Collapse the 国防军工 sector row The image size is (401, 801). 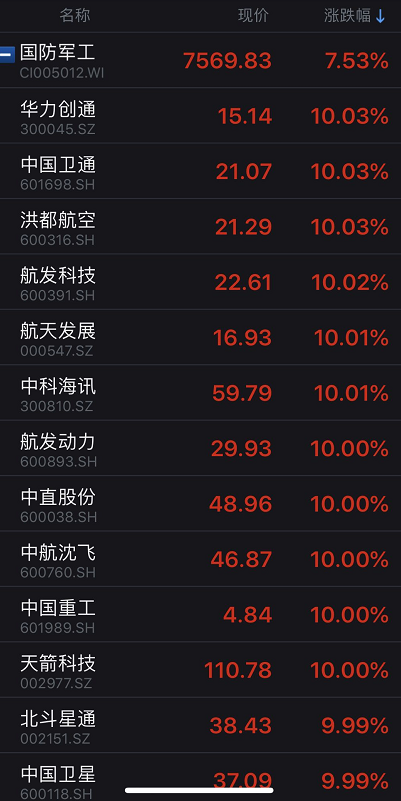click(x=7, y=54)
